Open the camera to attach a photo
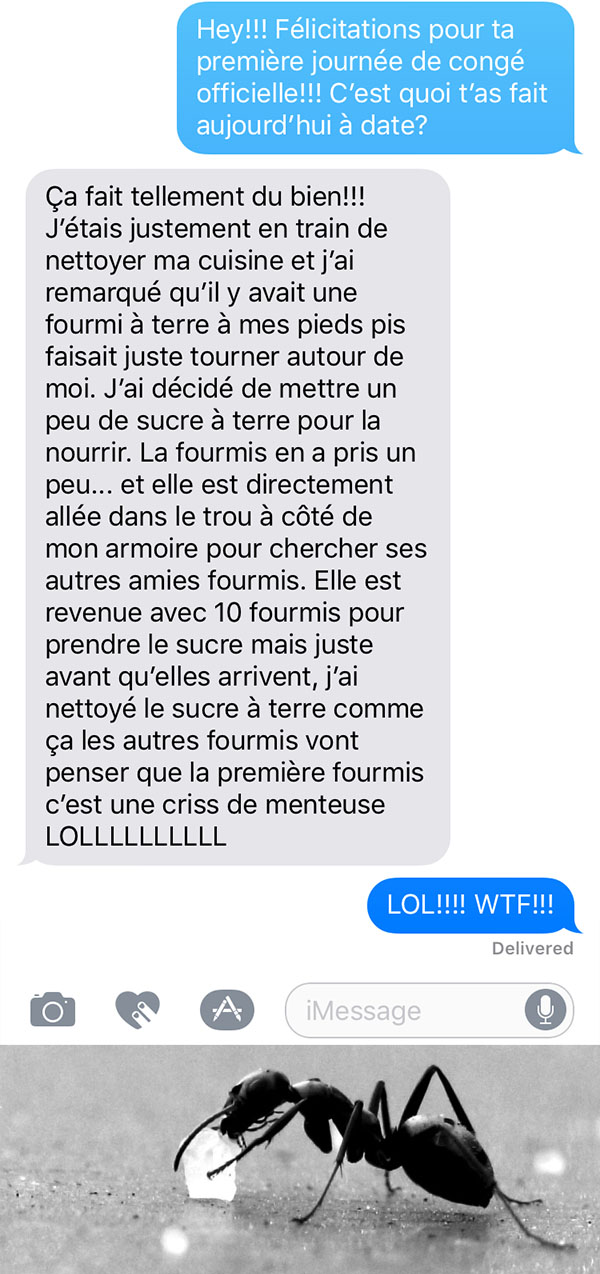600x1274 pixels. tap(53, 1010)
